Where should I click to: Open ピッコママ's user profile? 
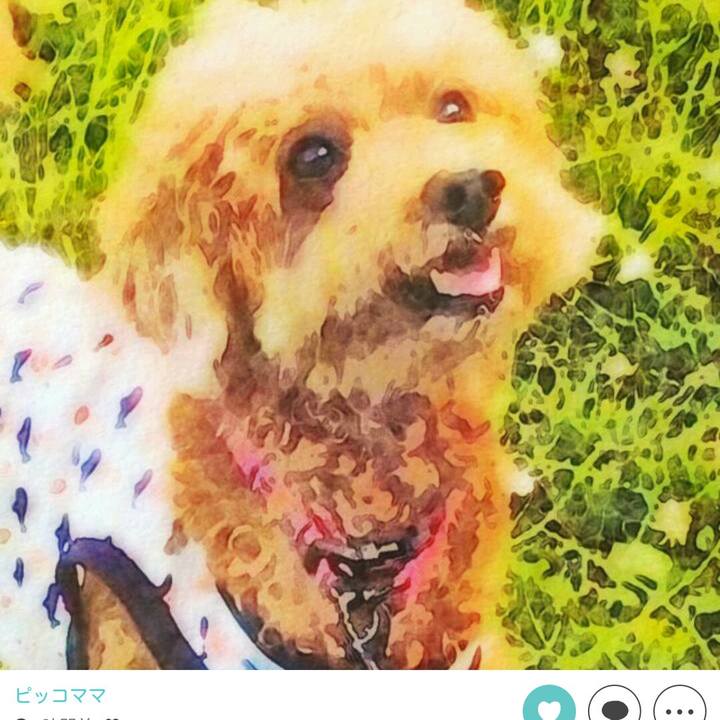(60, 695)
